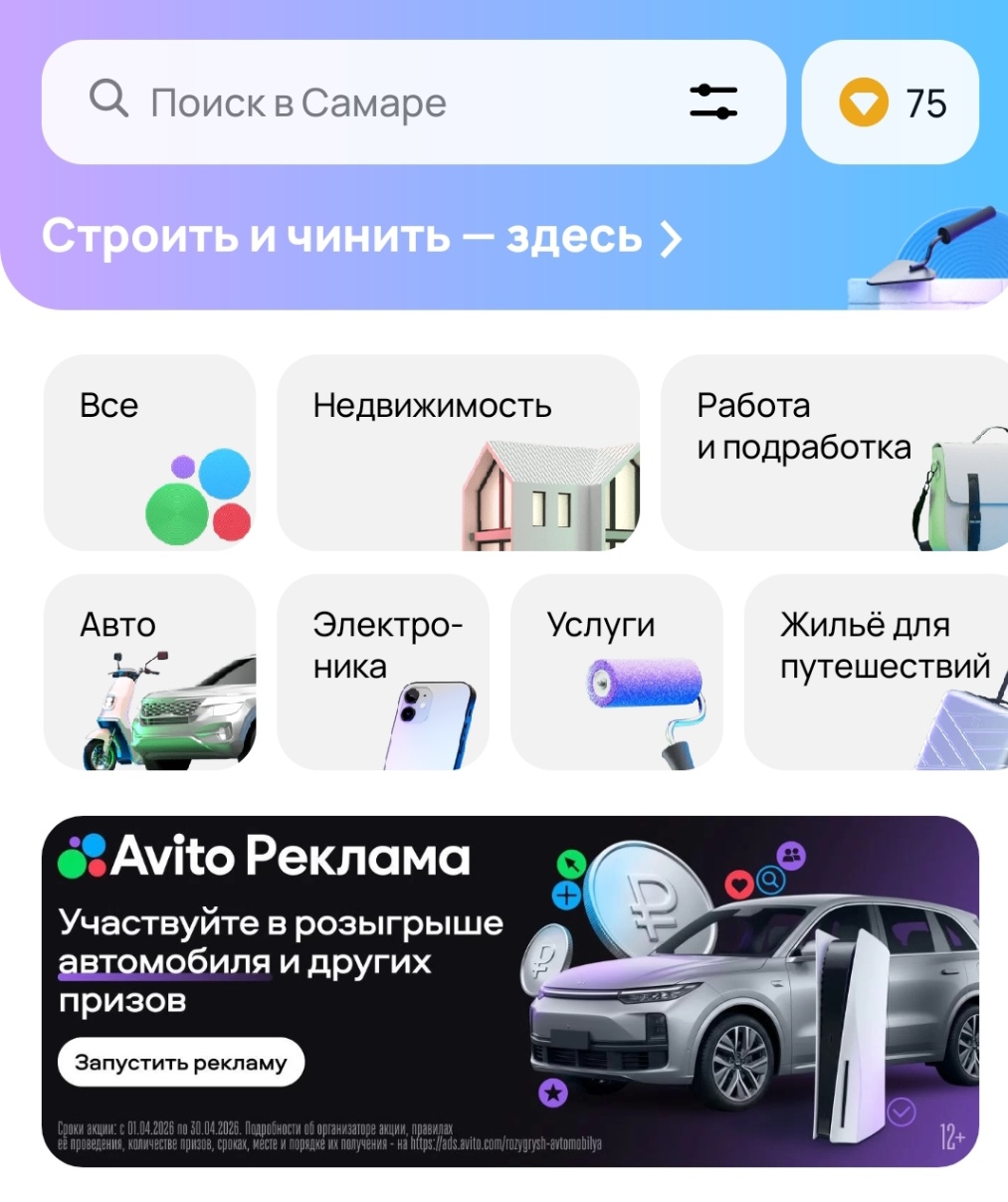The height and width of the screenshot is (1202, 1008).
Task: Open the "Все" categories tile
Action: (149, 453)
